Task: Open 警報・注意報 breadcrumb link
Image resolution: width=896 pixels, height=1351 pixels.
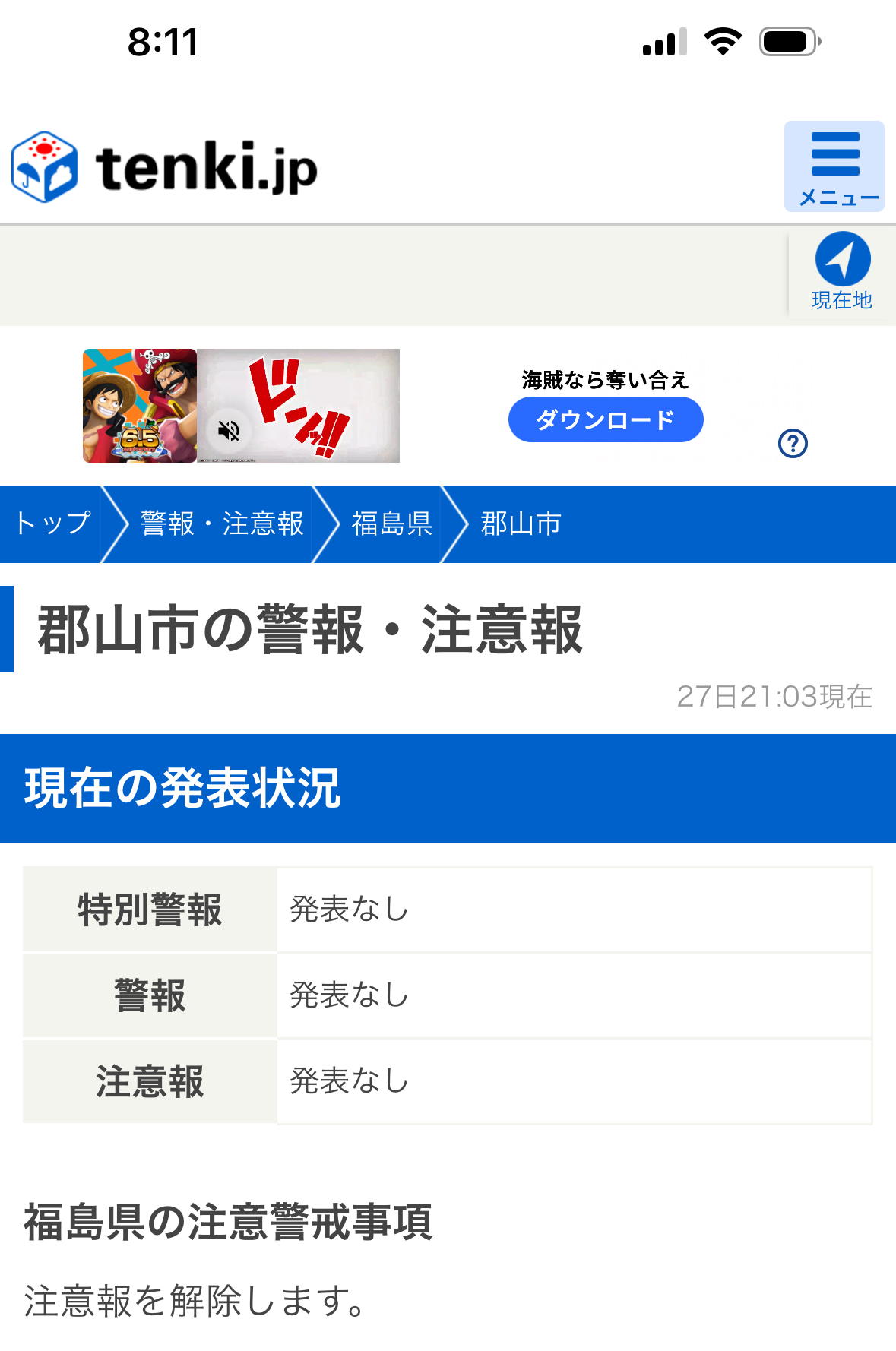Action: (x=221, y=524)
